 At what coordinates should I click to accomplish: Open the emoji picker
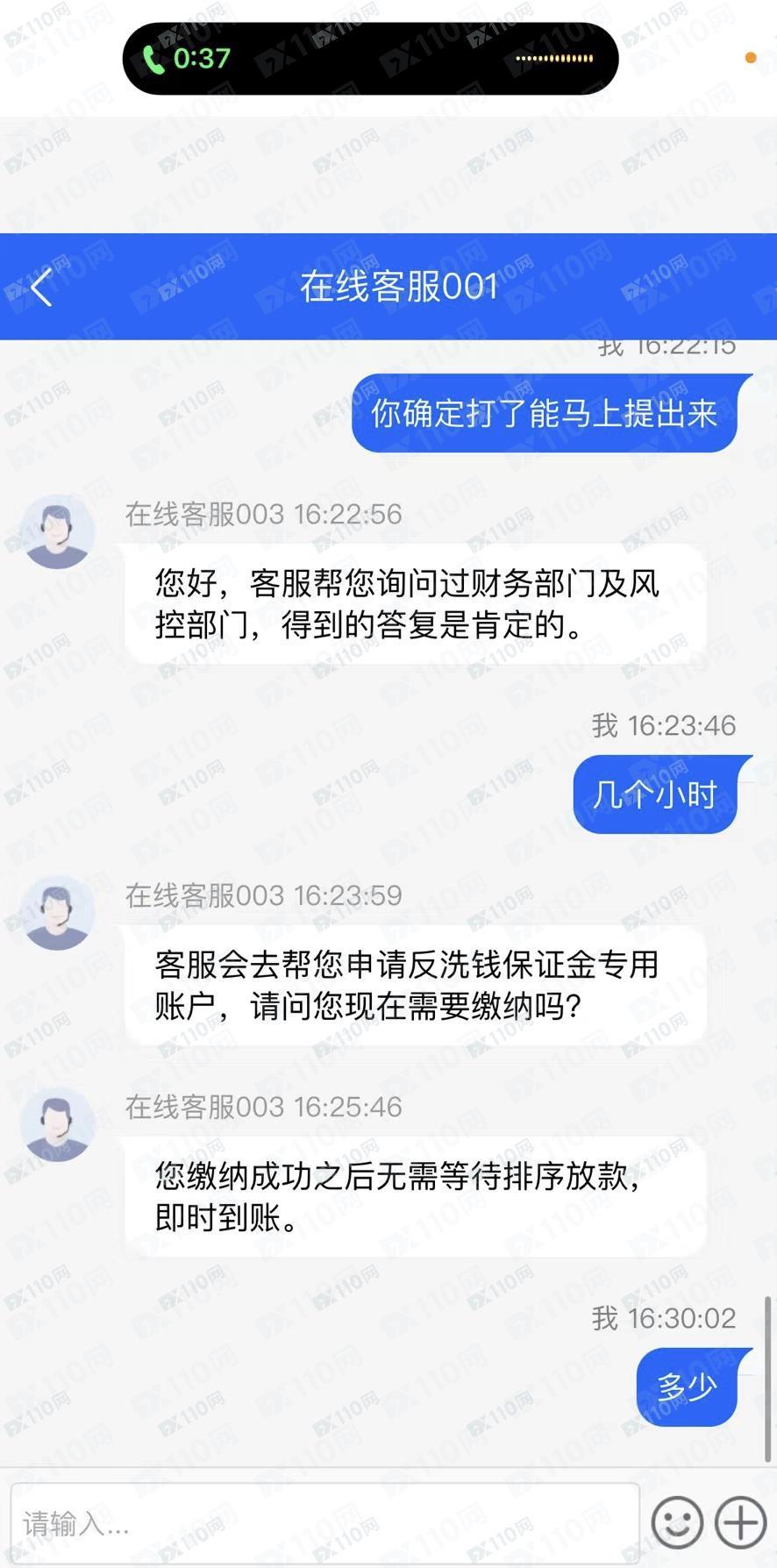click(677, 1522)
